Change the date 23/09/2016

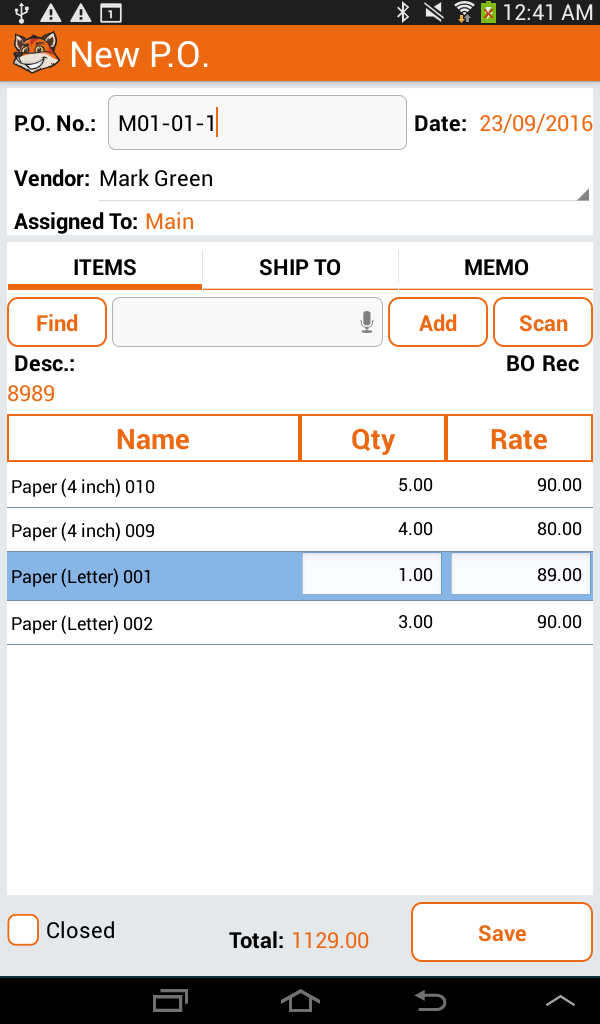535,124
